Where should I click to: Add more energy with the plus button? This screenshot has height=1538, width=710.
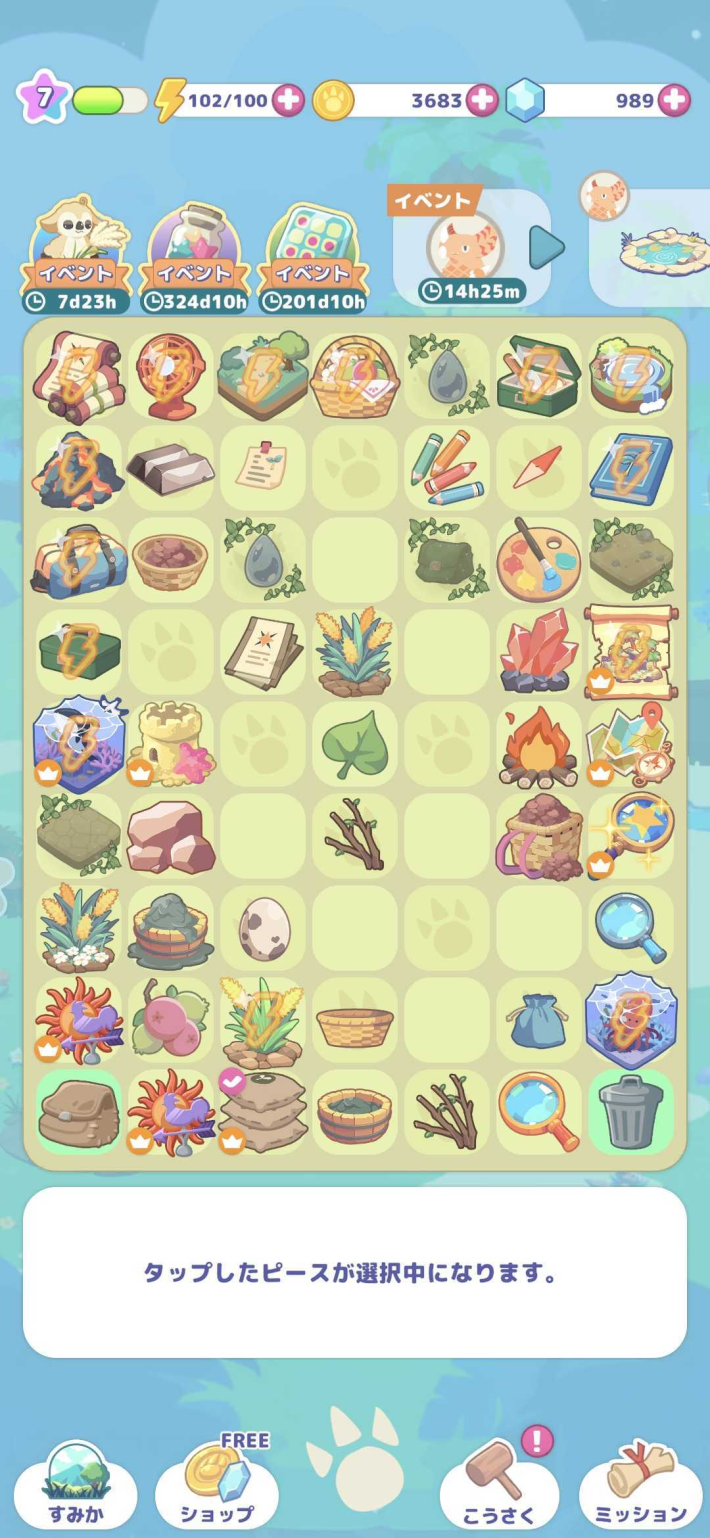coord(287,101)
